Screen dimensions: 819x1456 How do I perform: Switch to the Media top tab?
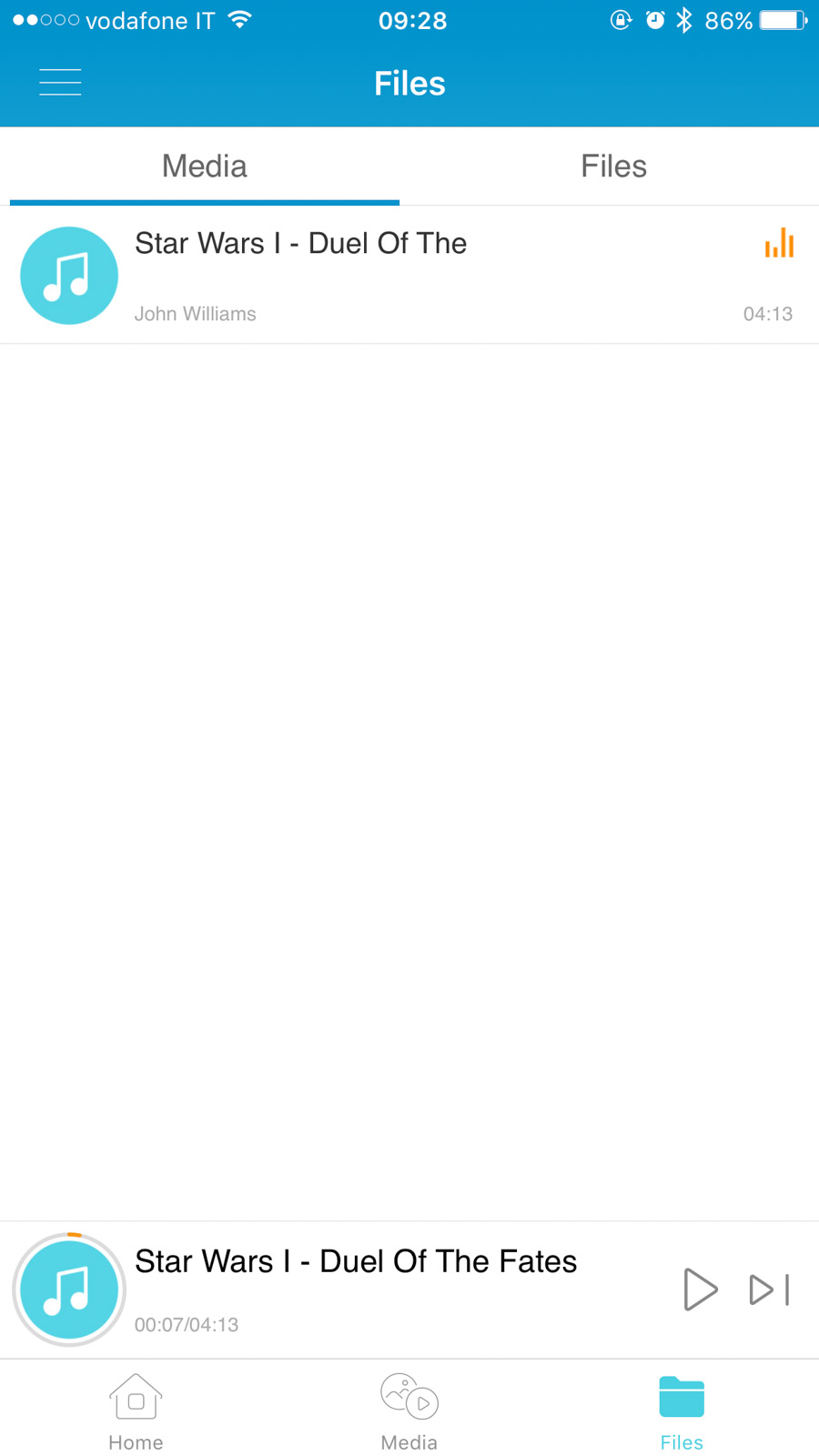click(x=205, y=167)
